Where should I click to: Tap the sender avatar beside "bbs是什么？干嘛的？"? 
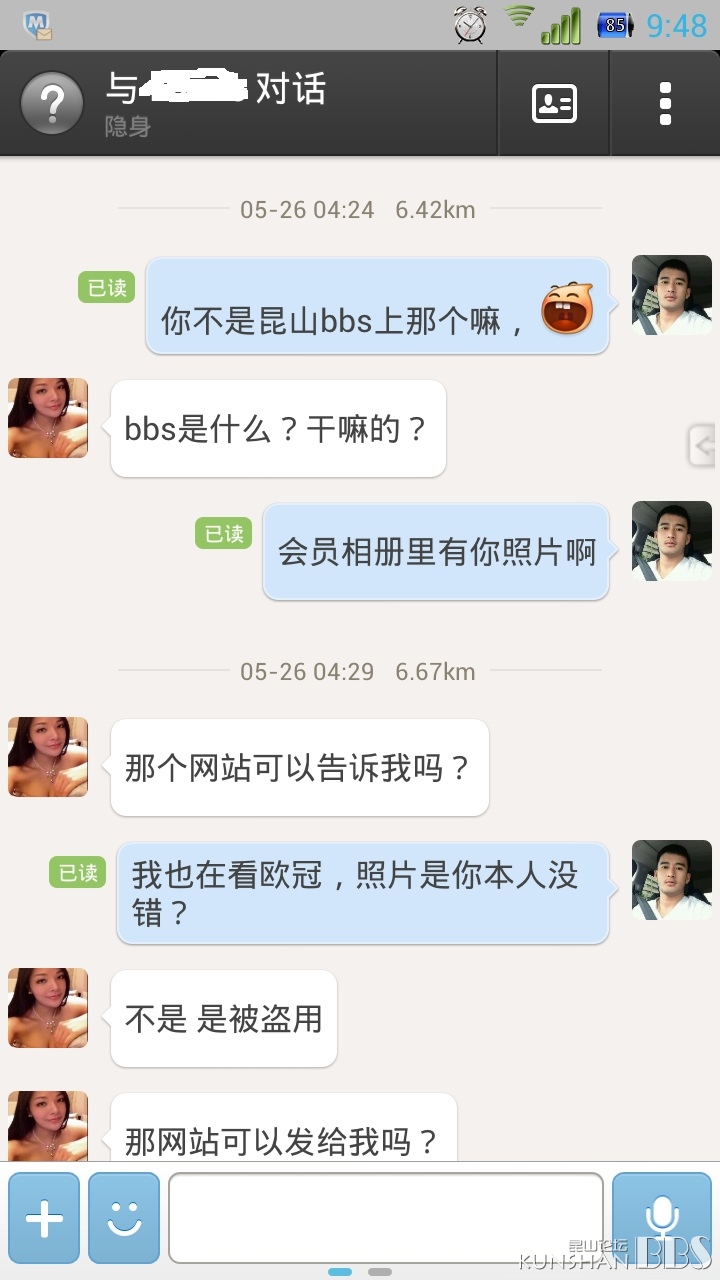coord(48,418)
